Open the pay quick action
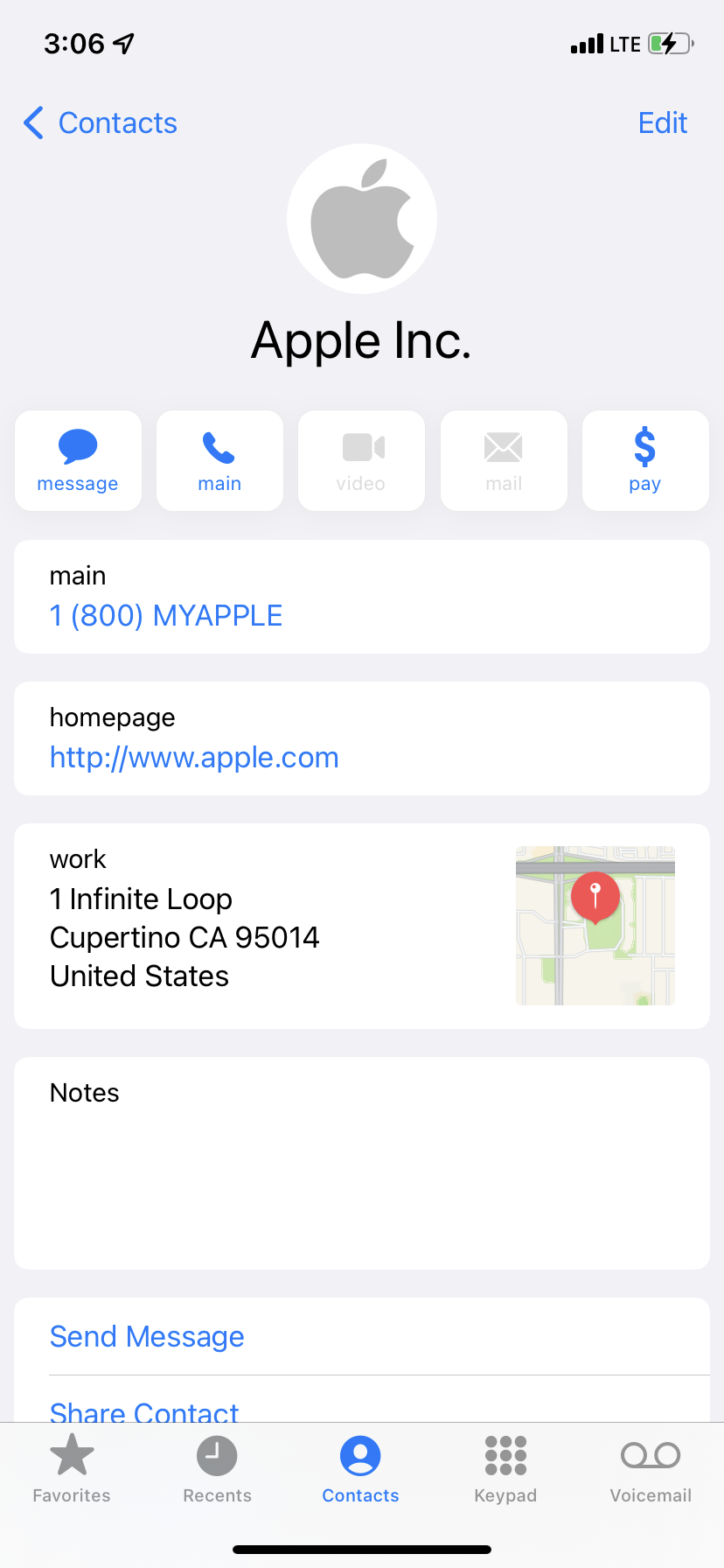724x1568 pixels. (x=644, y=460)
